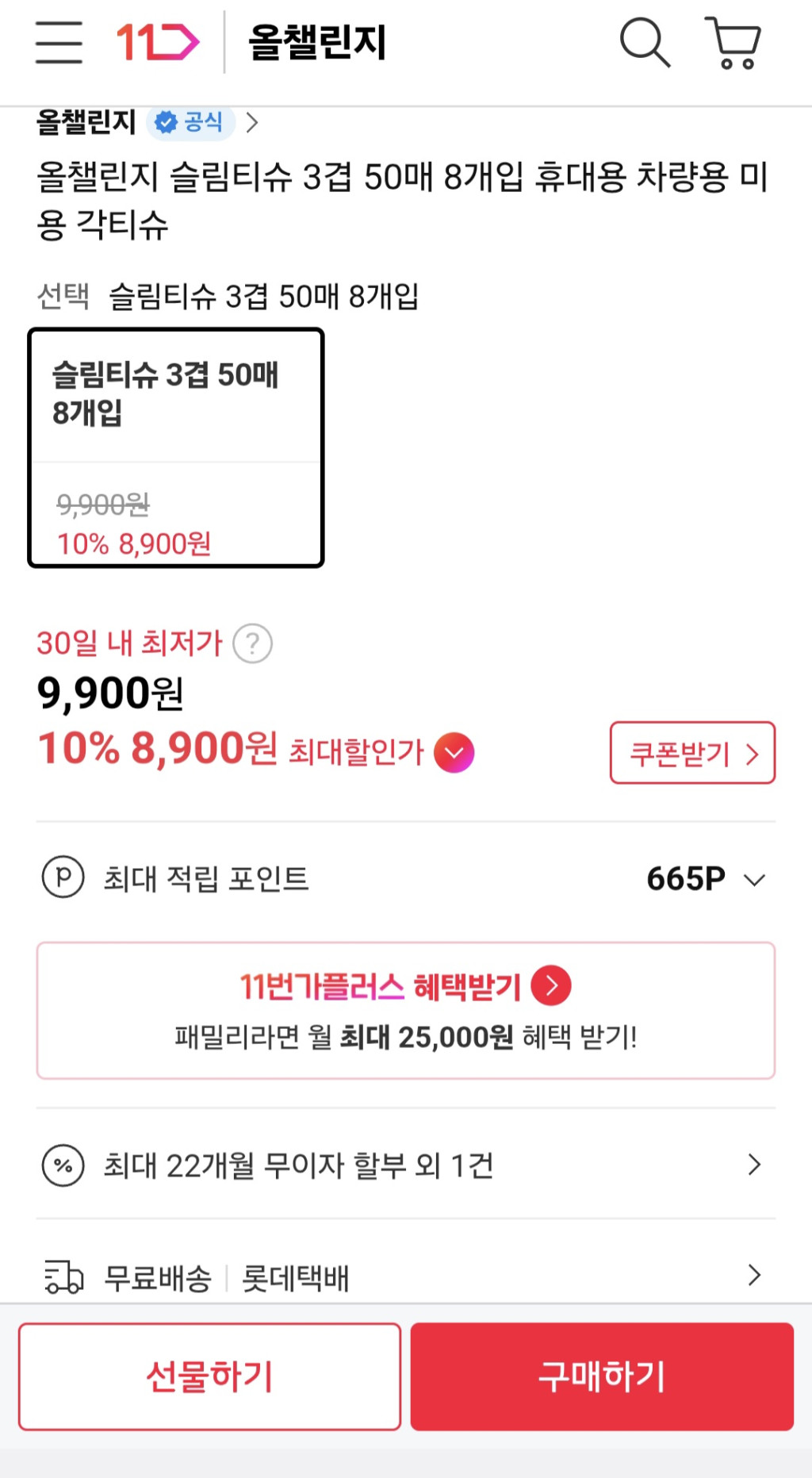
Task: Select the 슬림티슈 3겹 50매 8개입 option card
Action: click(175, 447)
